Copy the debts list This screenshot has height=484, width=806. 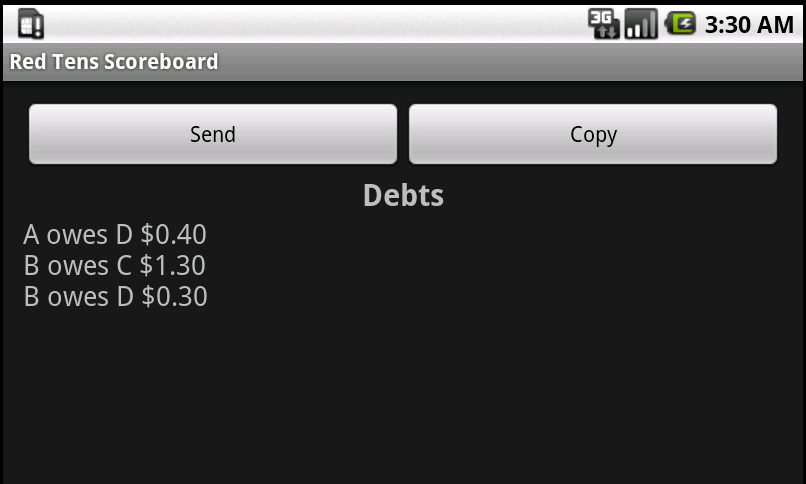pos(592,134)
